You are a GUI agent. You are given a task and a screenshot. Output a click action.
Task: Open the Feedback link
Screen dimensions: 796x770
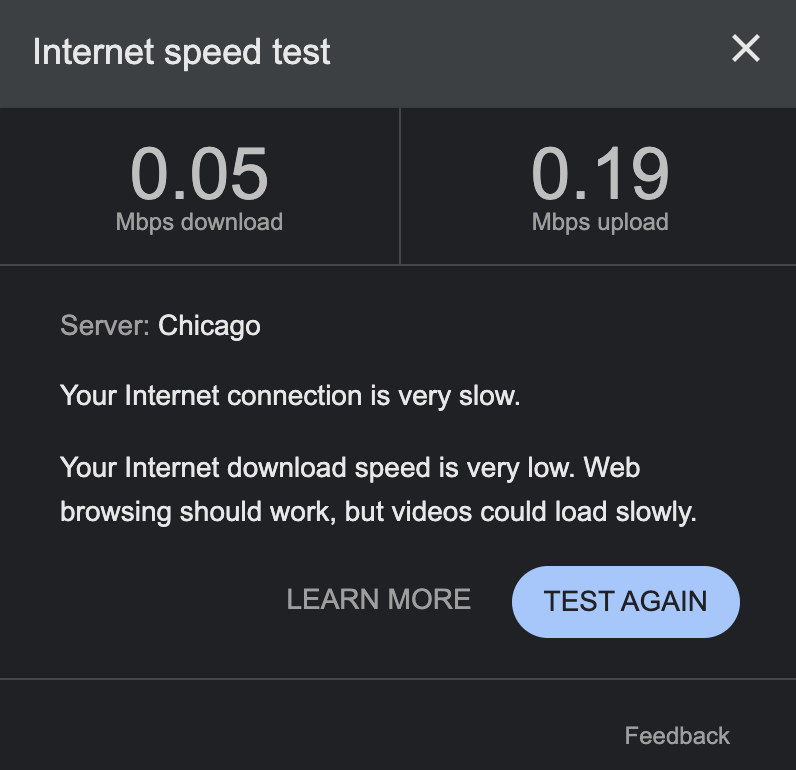click(x=677, y=736)
